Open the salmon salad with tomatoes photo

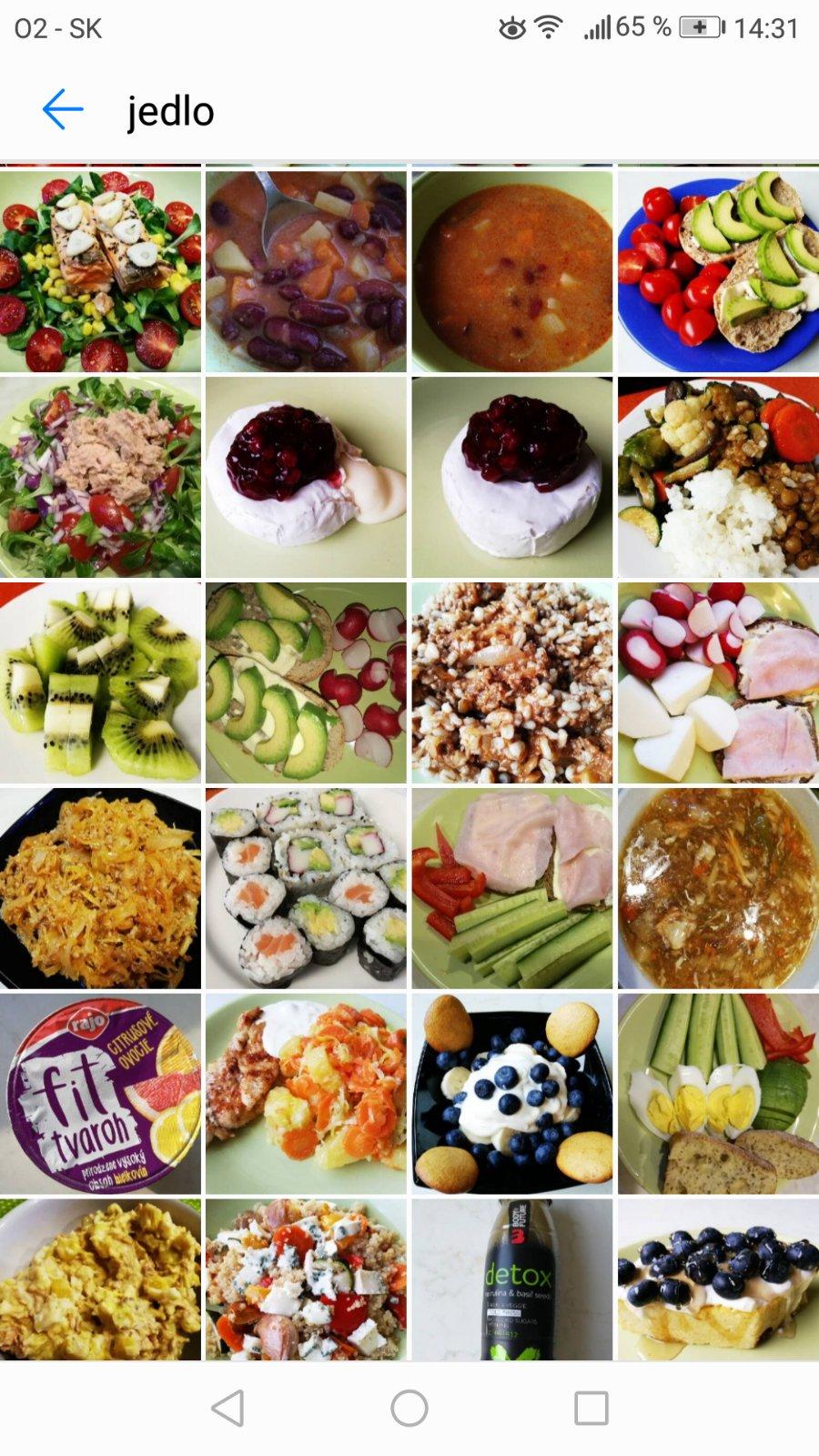[x=100, y=270]
